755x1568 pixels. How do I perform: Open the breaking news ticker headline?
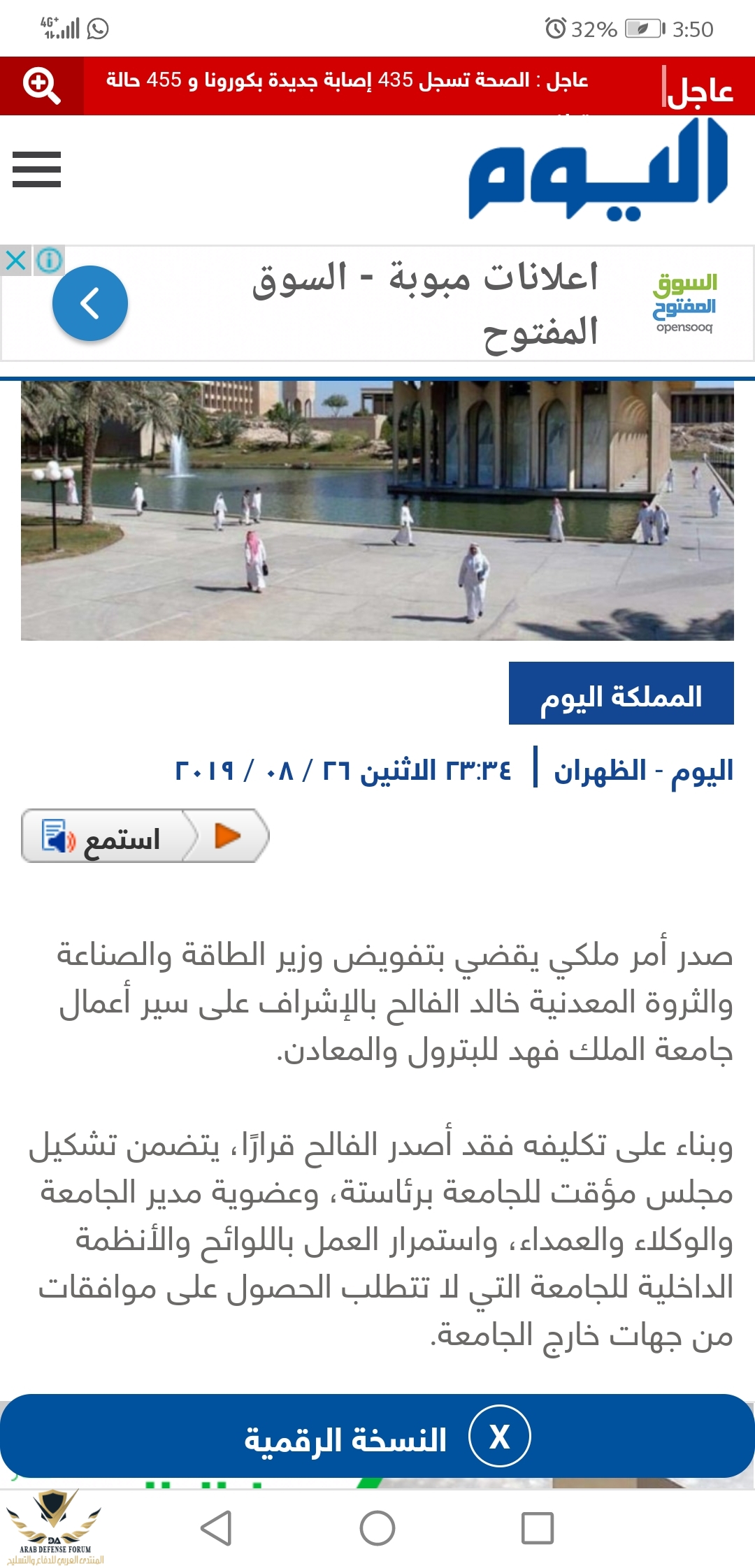click(x=347, y=81)
